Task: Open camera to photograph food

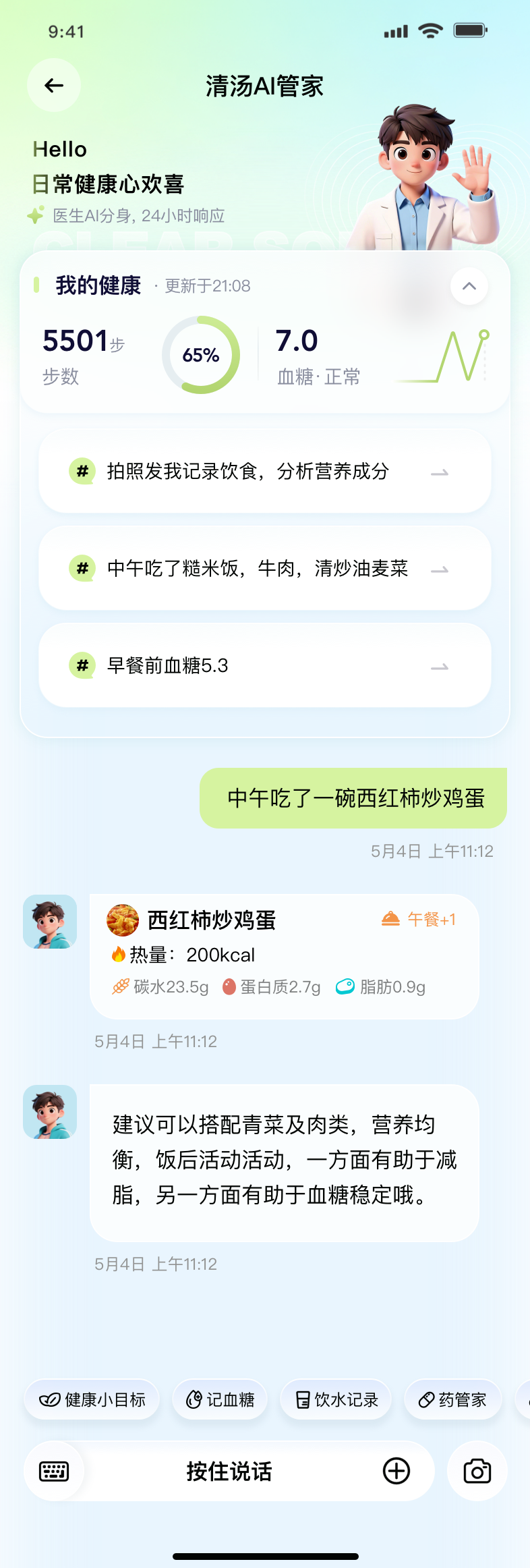Action: pos(477,1471)
